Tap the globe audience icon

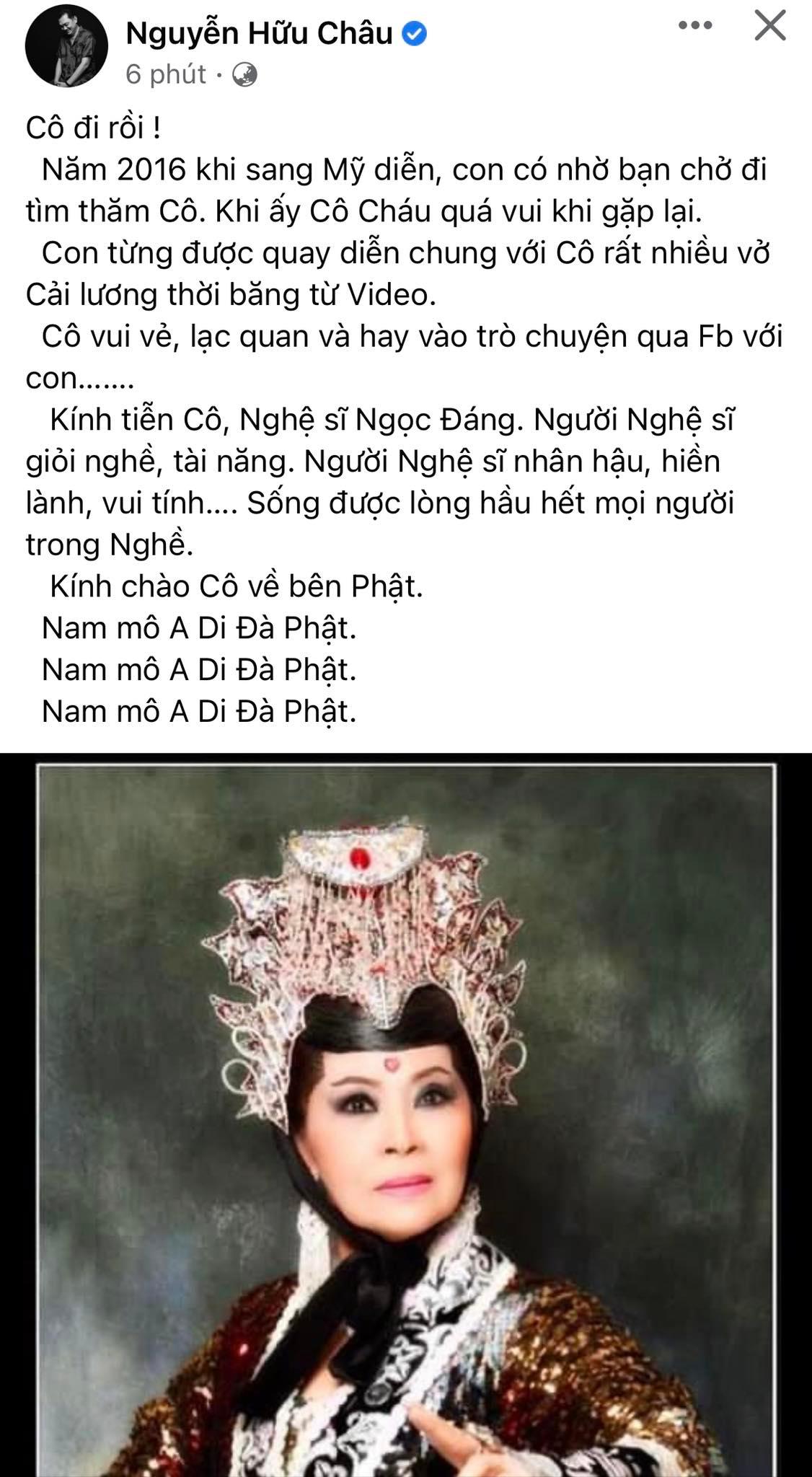tap(246, 74)
